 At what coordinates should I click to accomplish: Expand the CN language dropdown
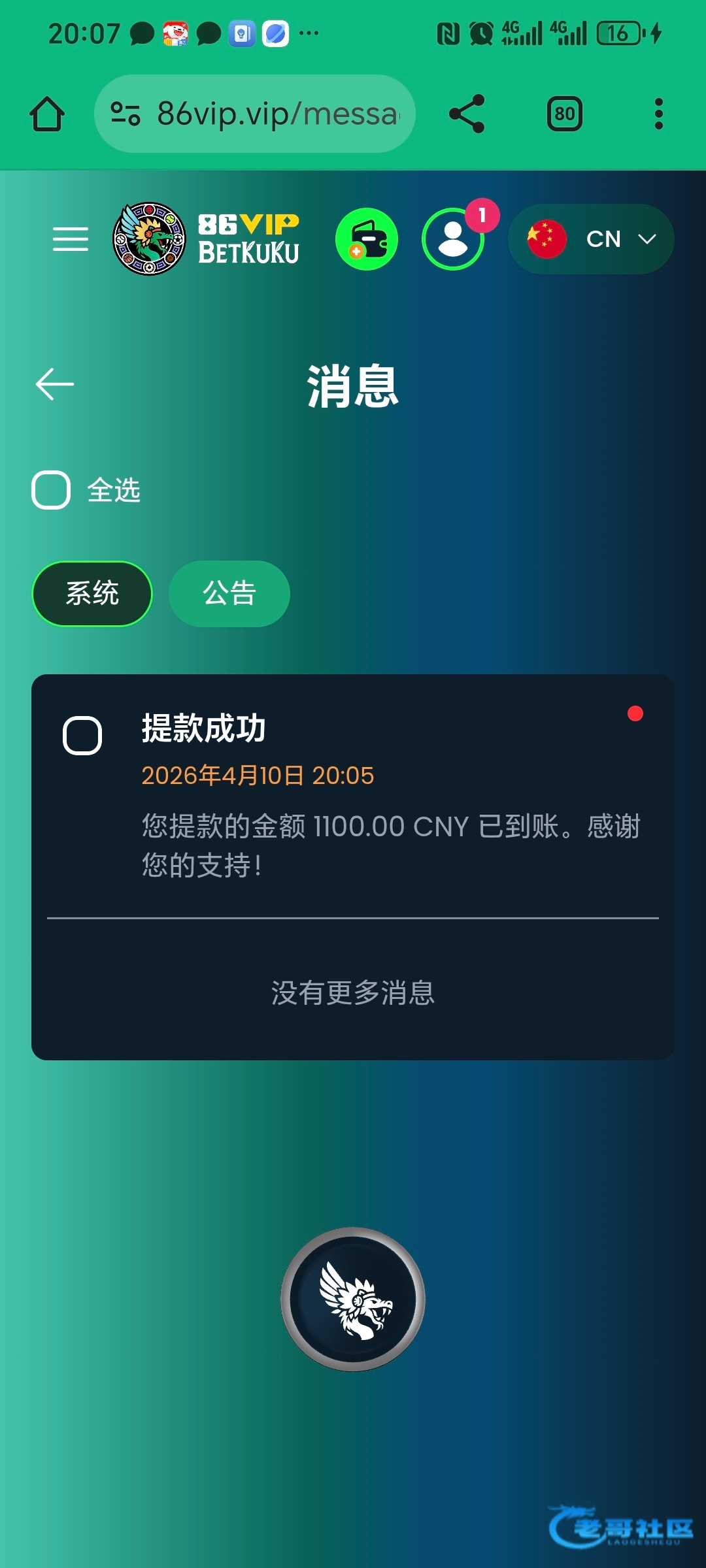pyautogui.click(x=591, y=239)
